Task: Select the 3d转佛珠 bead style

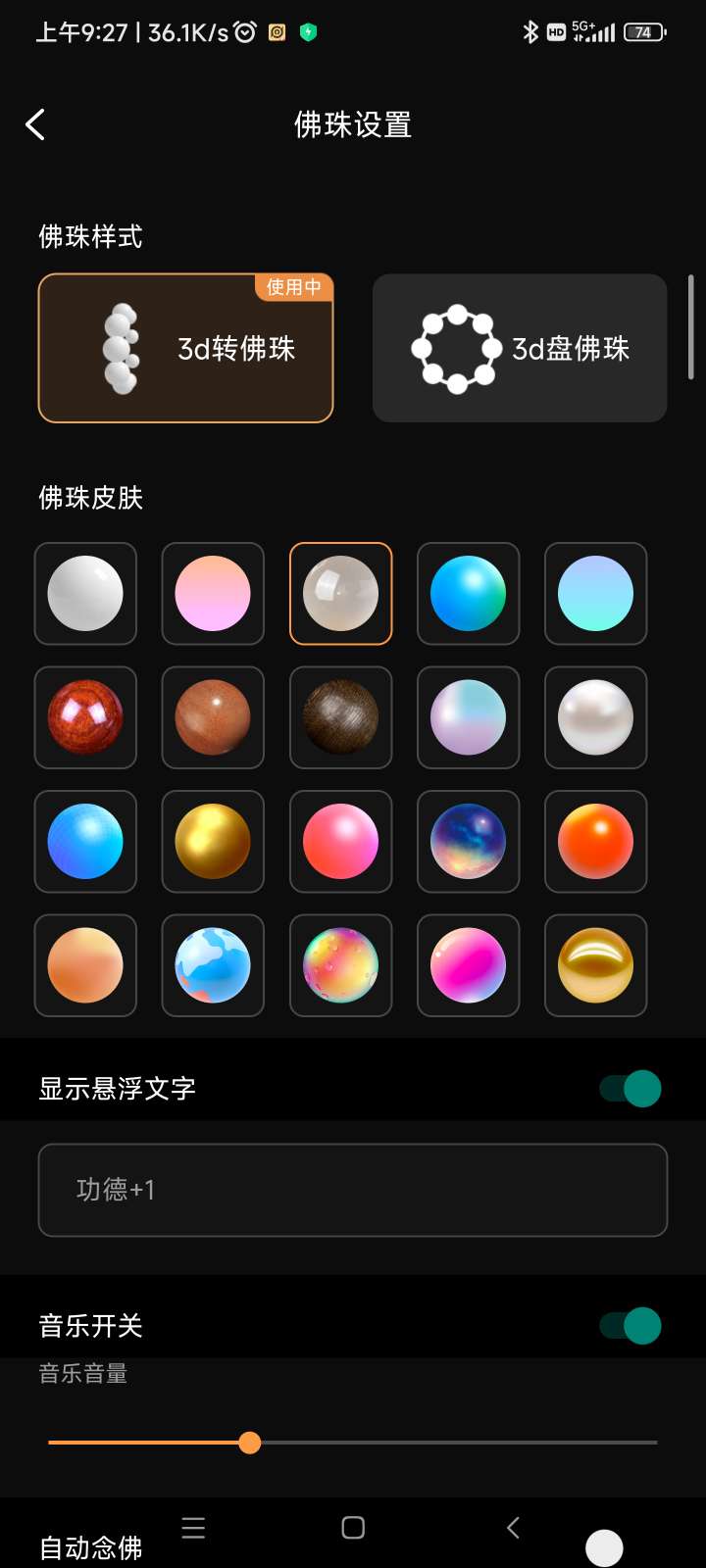Action: pos(185,348)
